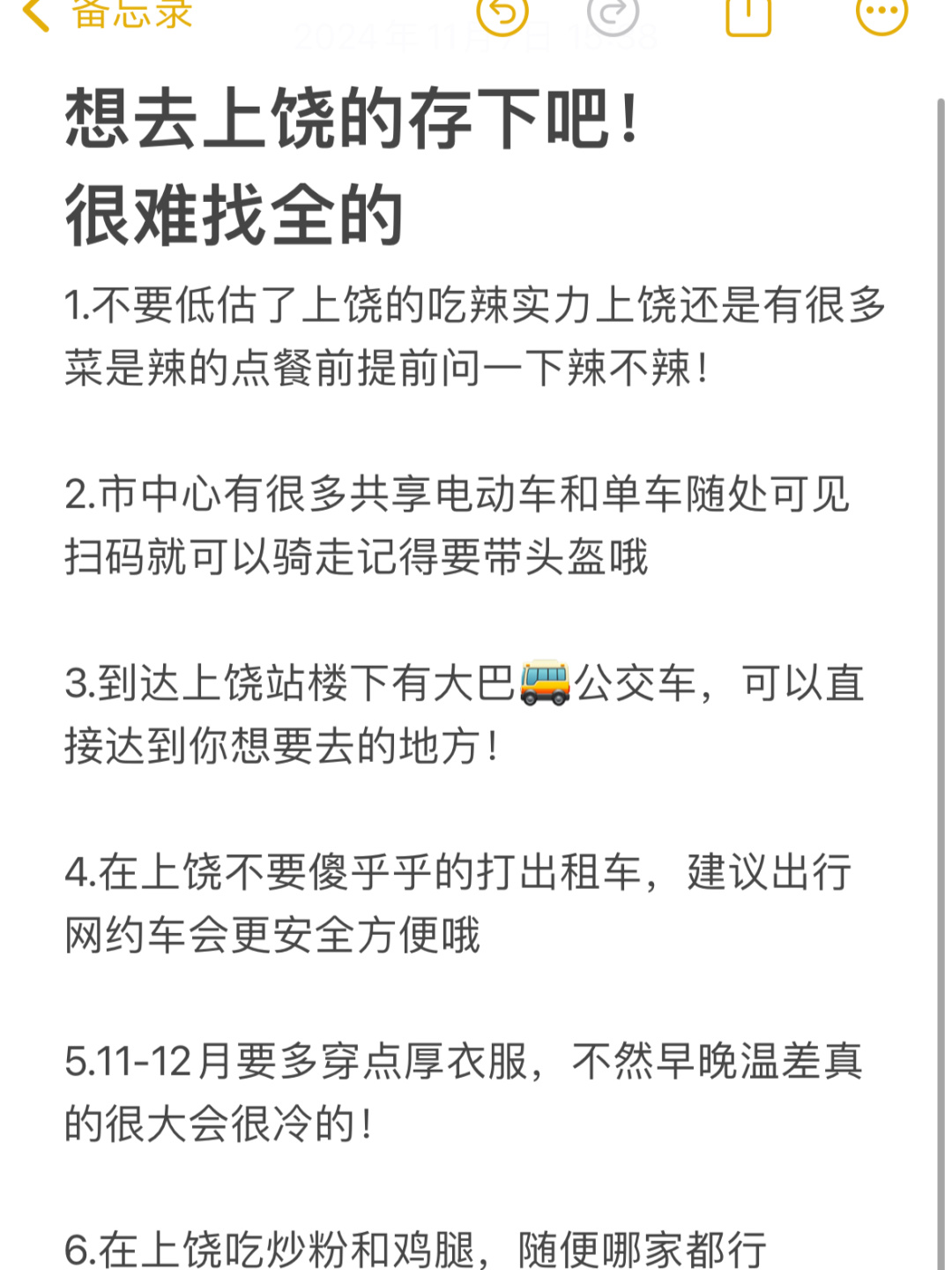Open the more options menu
The height and width of the screenshot is (1270, 952).
pos(881,12)
